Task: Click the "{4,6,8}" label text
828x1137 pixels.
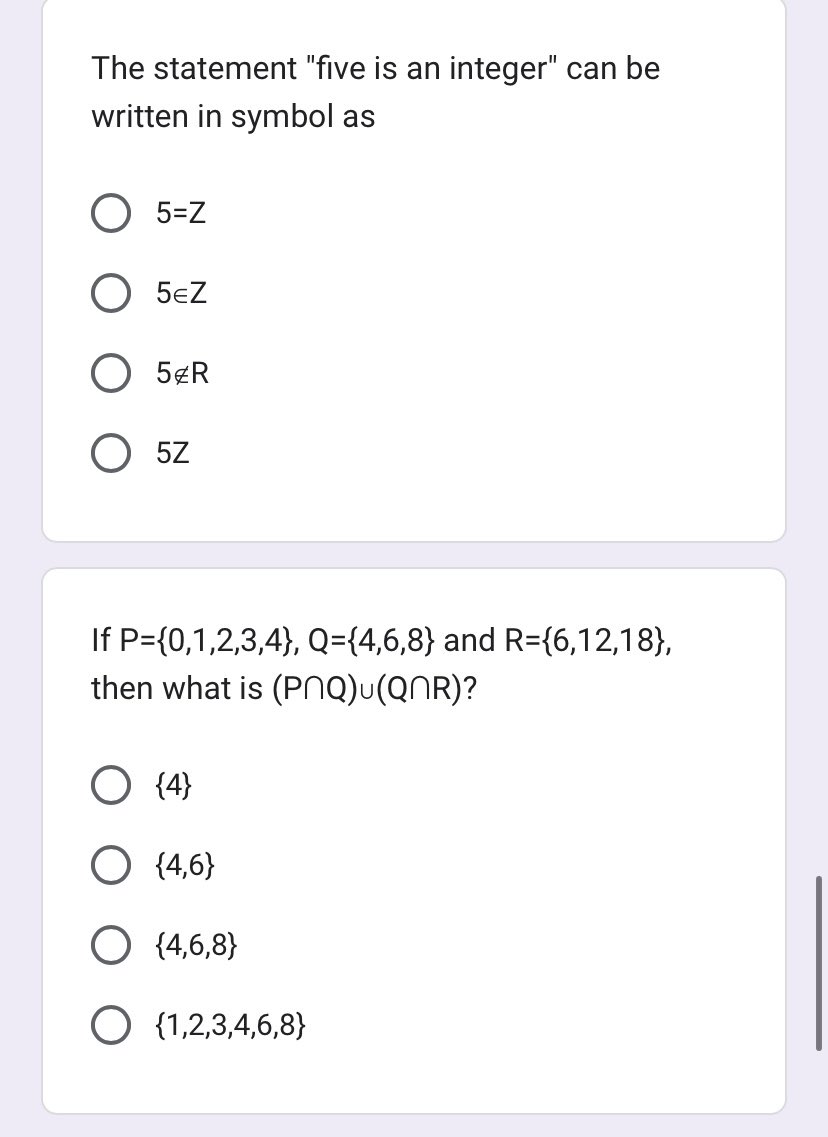Action: pos(196,944)
